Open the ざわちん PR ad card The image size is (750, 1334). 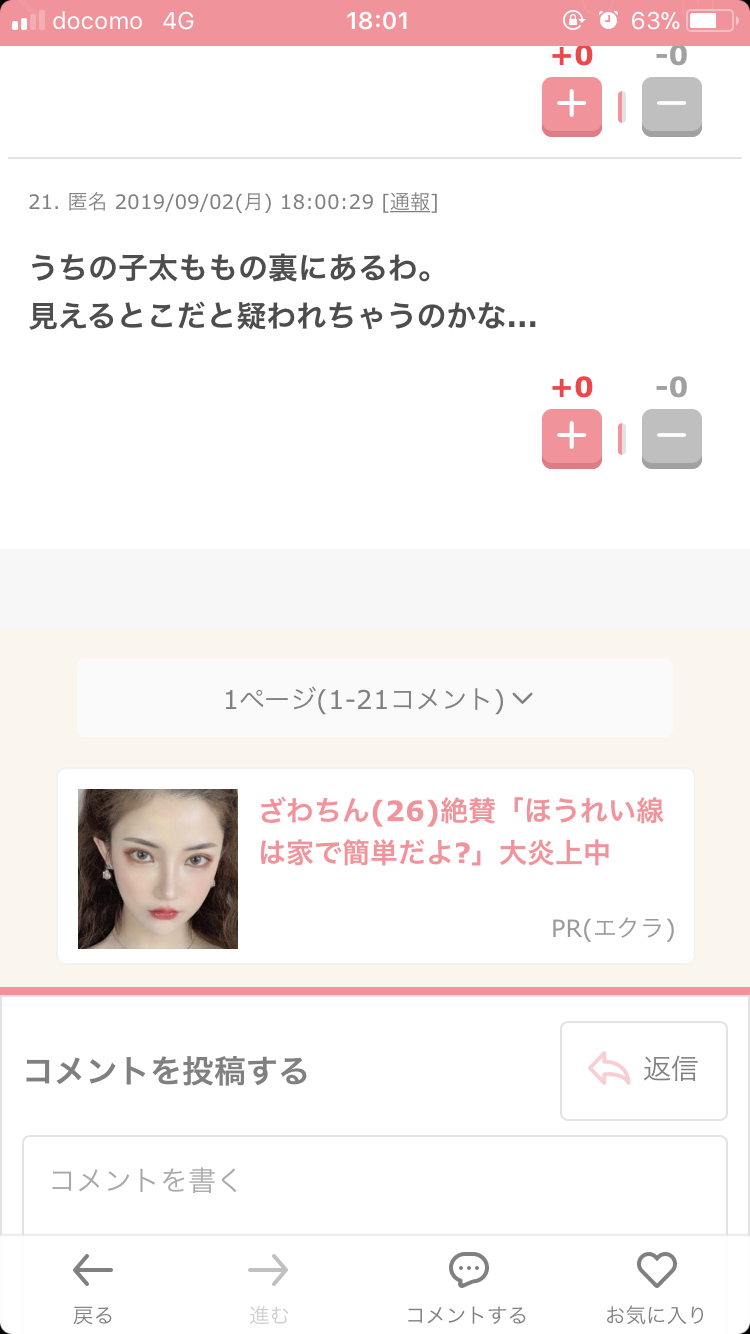click(375, 866)
